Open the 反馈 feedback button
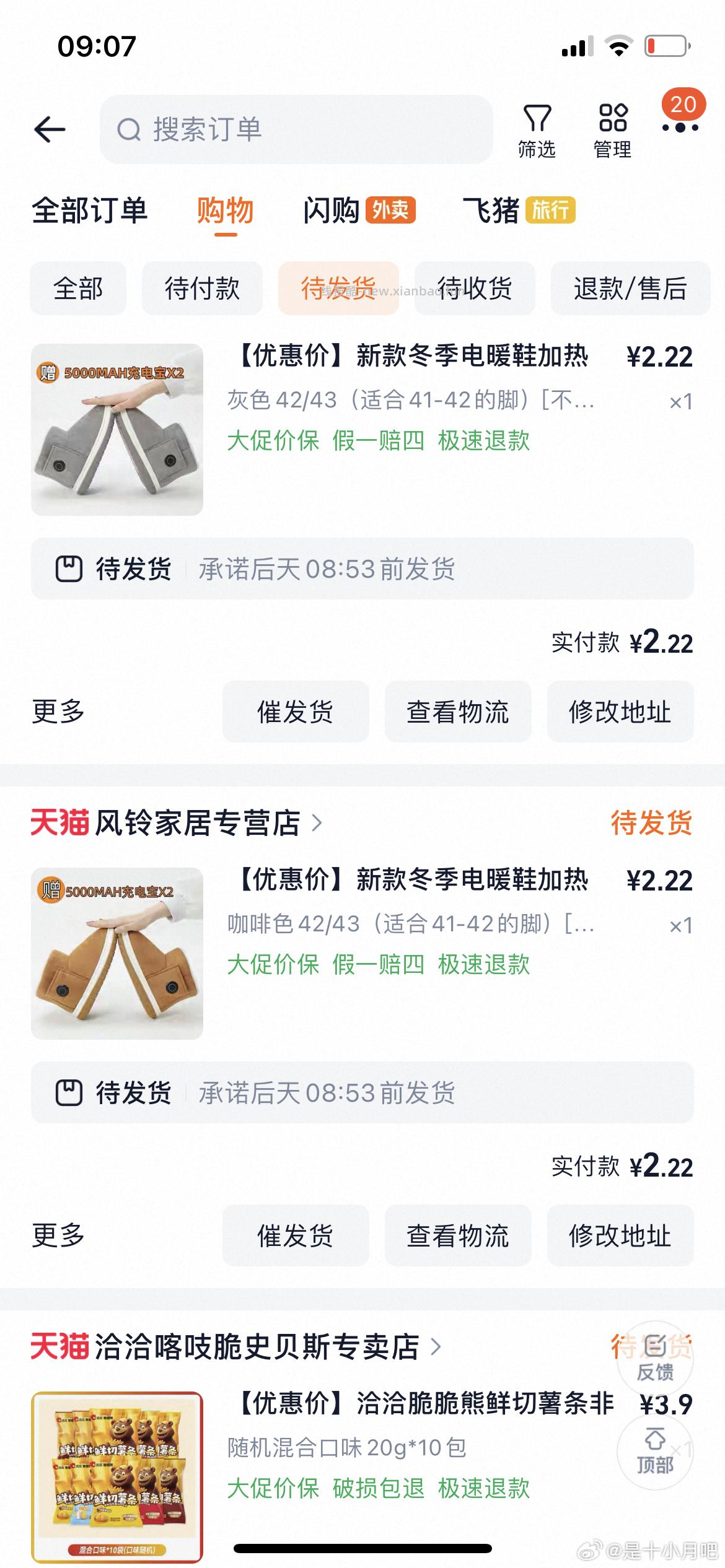The height and width of the screenshot is (1568, 725). (x=655, y=1359)
